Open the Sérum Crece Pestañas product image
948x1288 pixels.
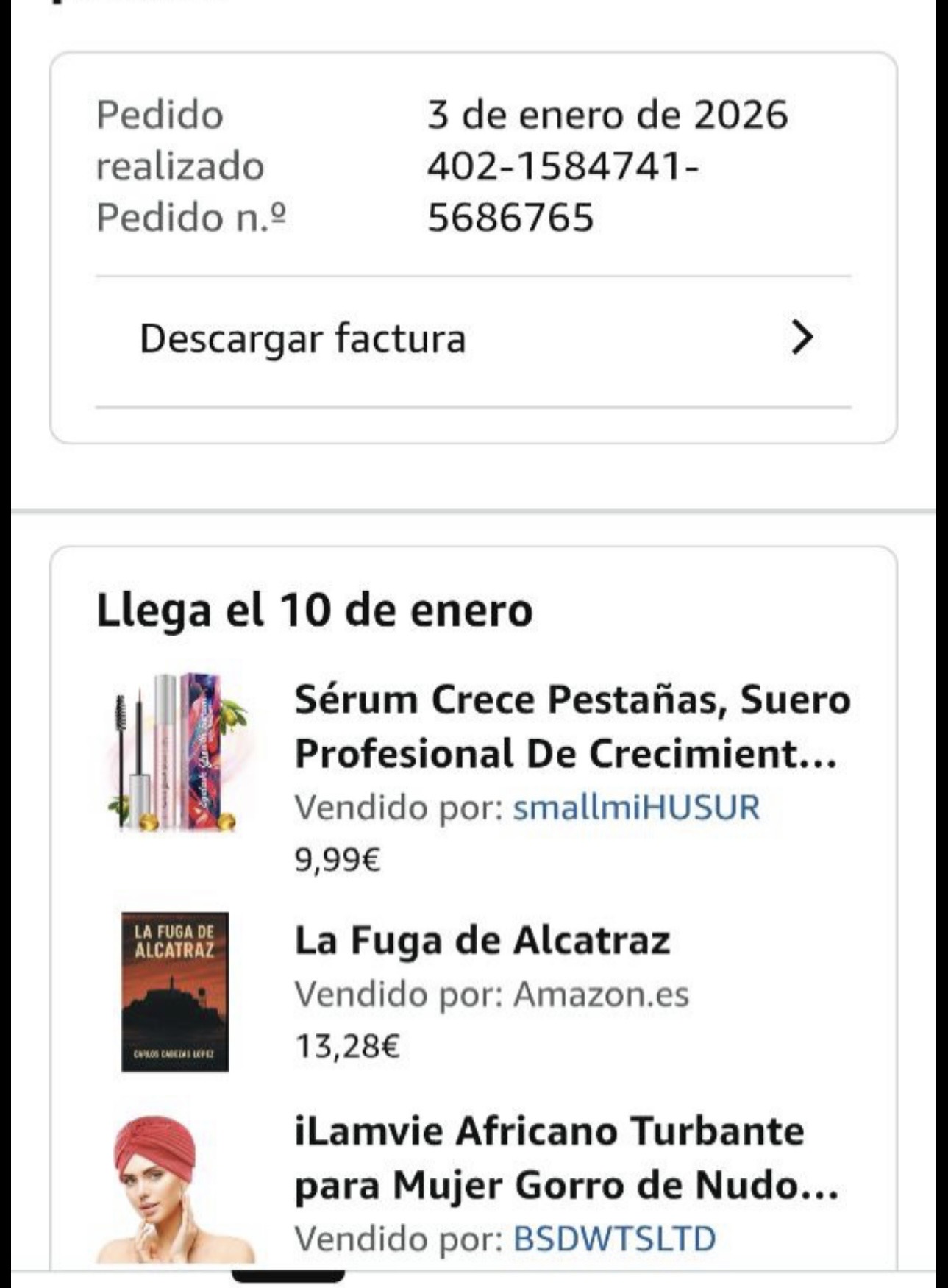coord(177,752)
